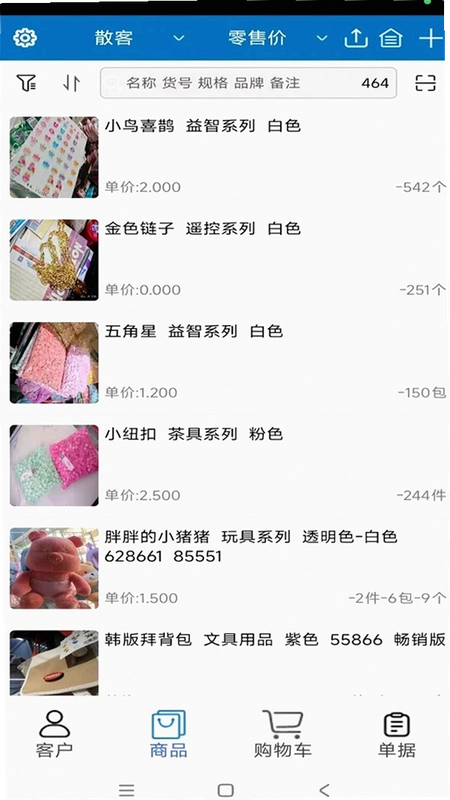Focus the 名称 货号 规格 search field
This screenshot has width=450, height=800.
(x=248, y=83)
